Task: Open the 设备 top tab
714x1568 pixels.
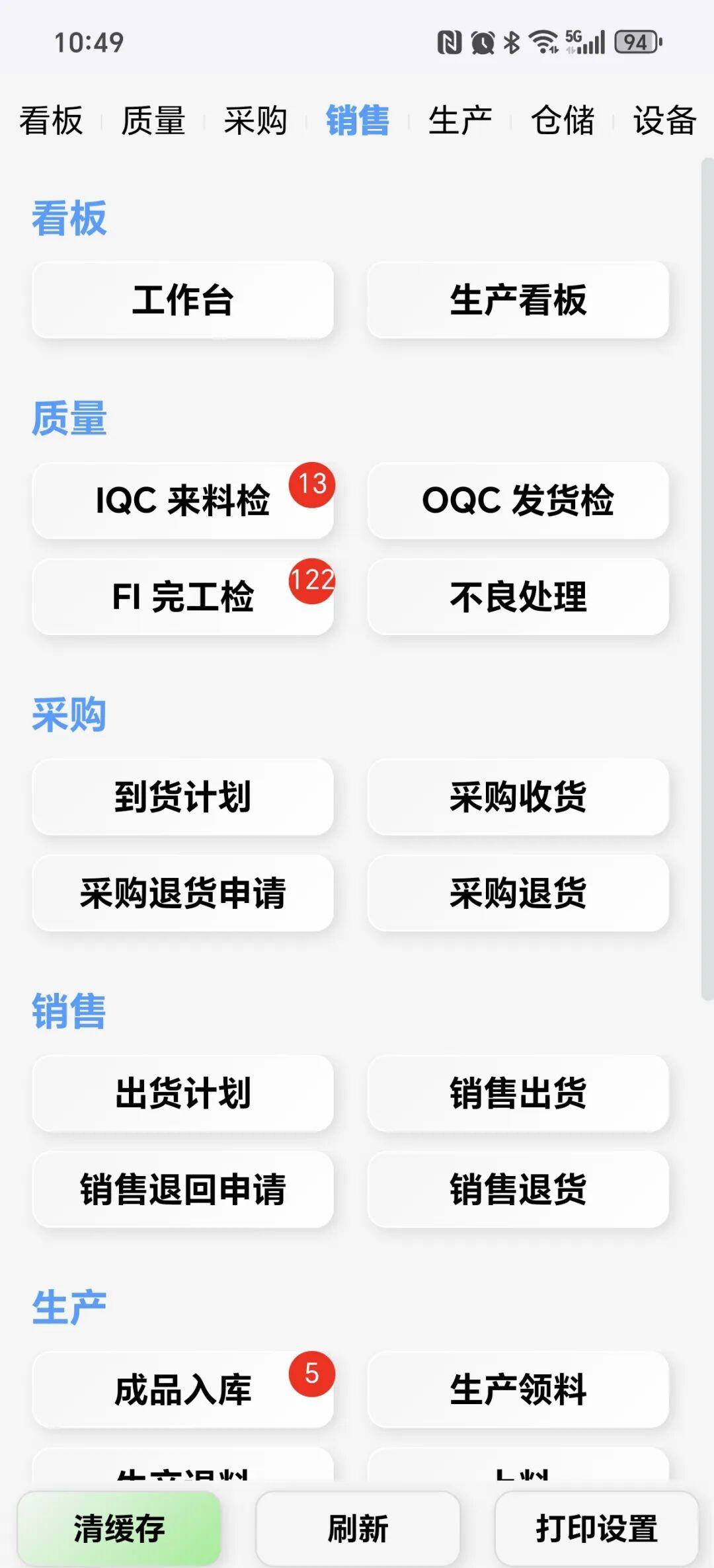Action: tap(664, 121)
